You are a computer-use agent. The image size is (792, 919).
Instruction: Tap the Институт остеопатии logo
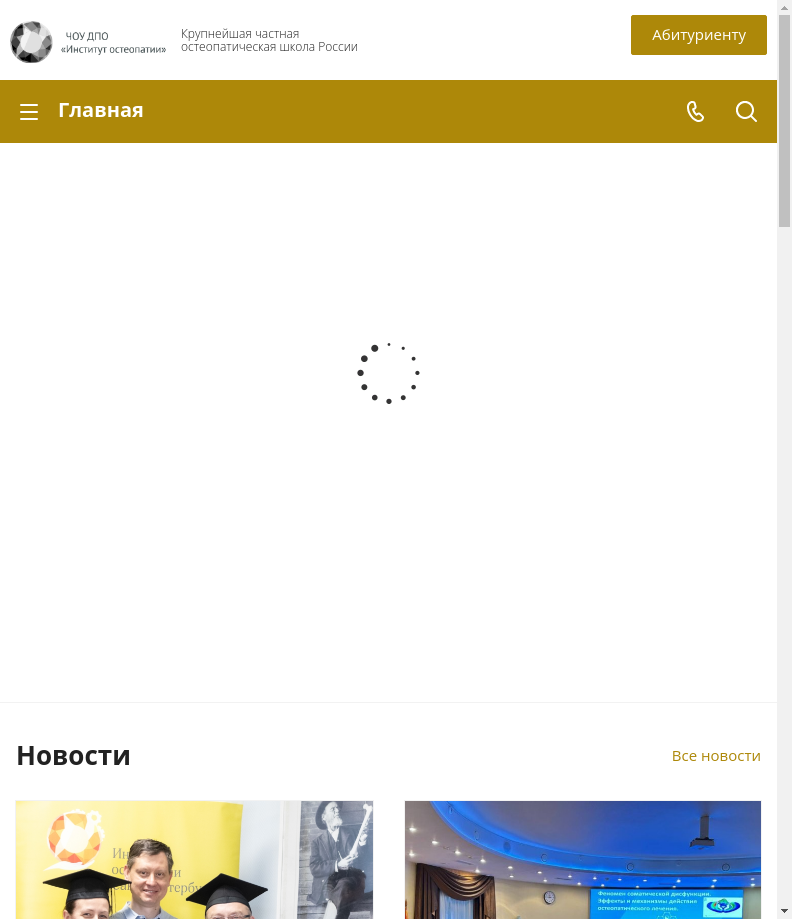pos(88,42)
